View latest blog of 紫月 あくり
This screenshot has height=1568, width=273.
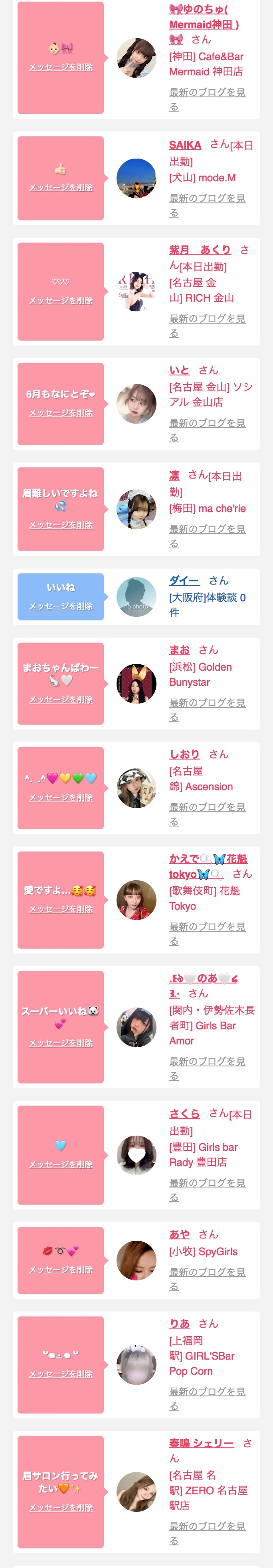click(x=207, y=326)
